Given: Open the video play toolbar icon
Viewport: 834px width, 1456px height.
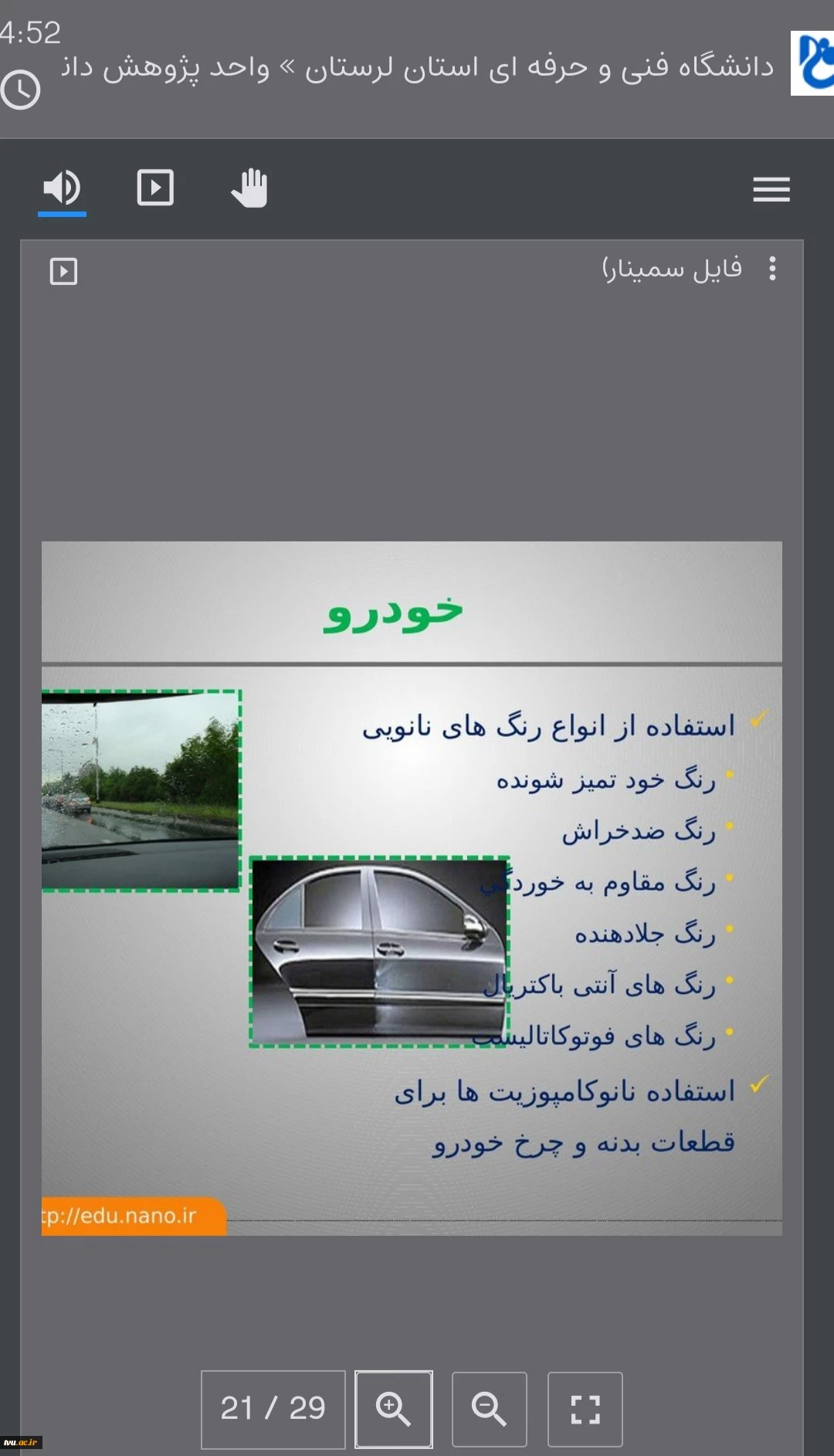Looking at the screenshot, I should [155, 188].
